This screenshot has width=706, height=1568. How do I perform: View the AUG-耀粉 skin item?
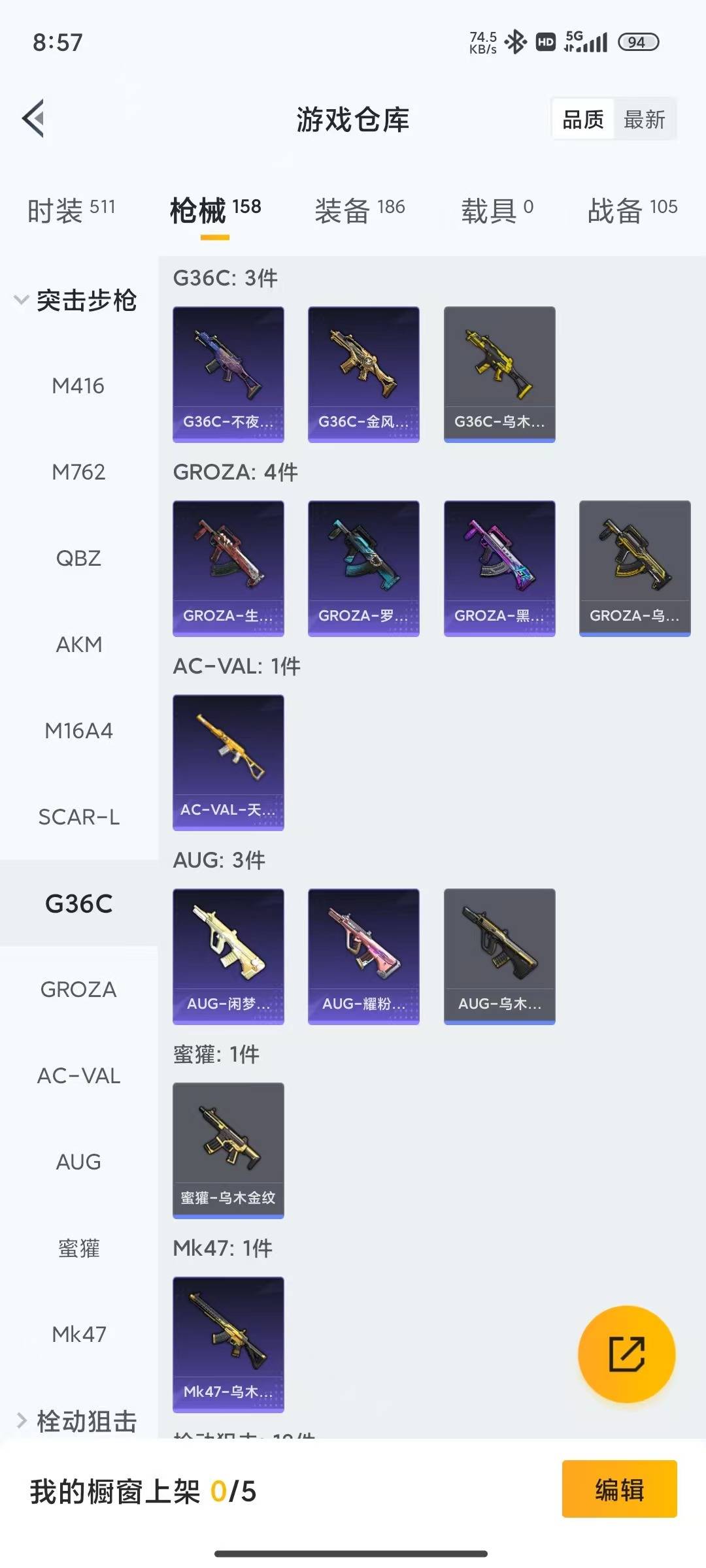coord(363,956)
